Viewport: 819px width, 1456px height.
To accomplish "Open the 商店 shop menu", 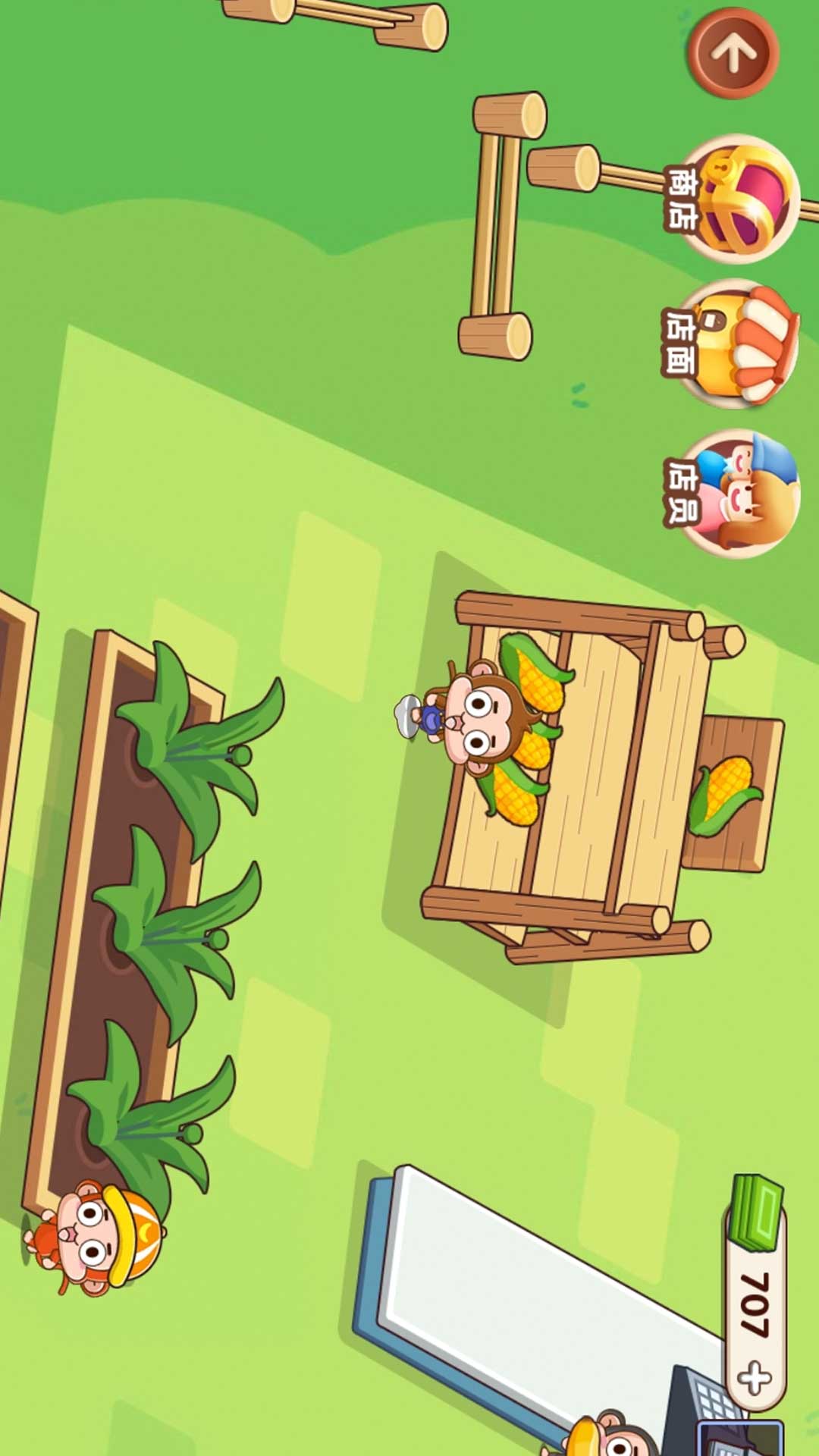I will tap(737, 199).
